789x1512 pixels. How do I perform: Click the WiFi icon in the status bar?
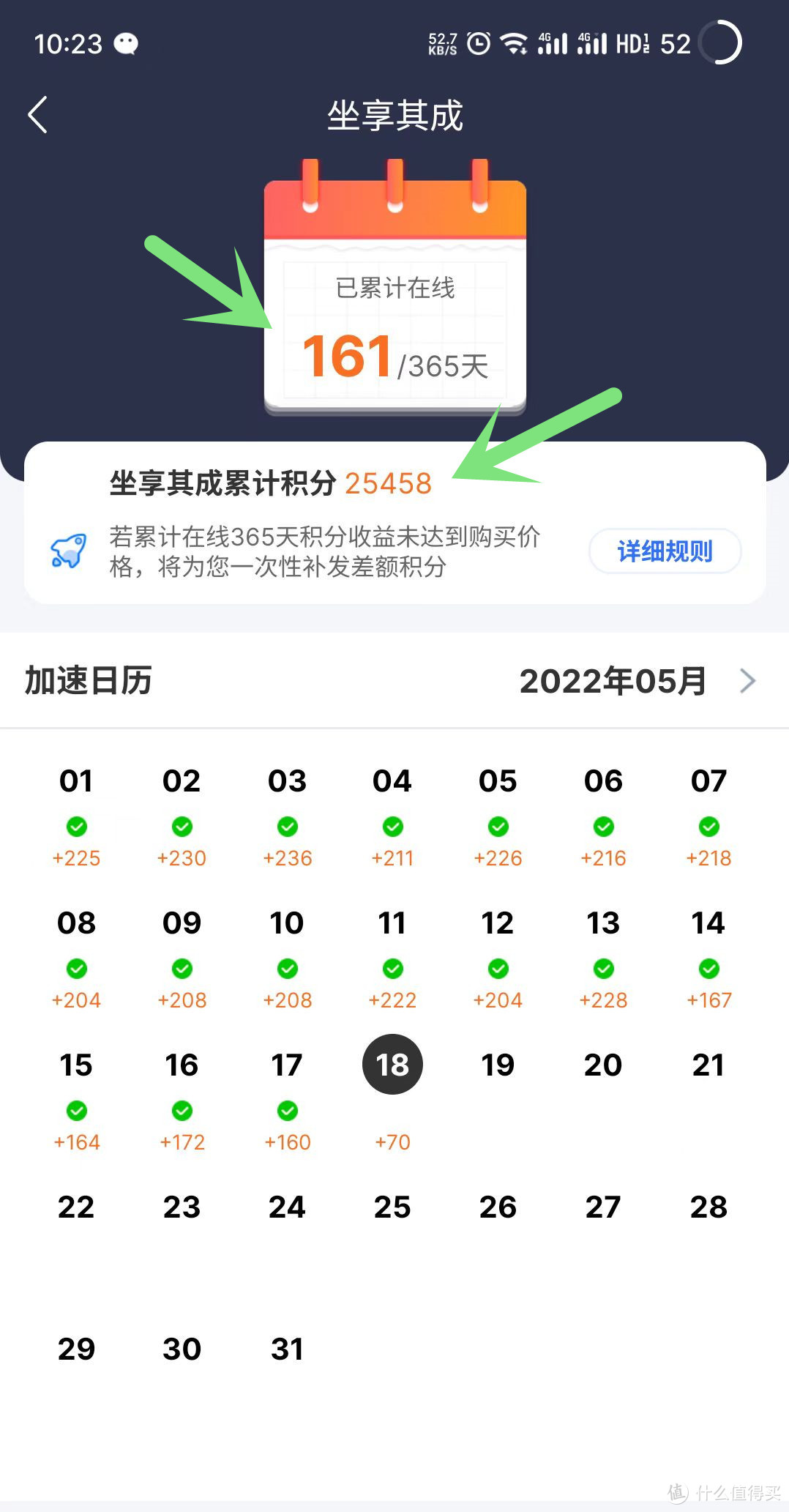click(x=513, y=42)
